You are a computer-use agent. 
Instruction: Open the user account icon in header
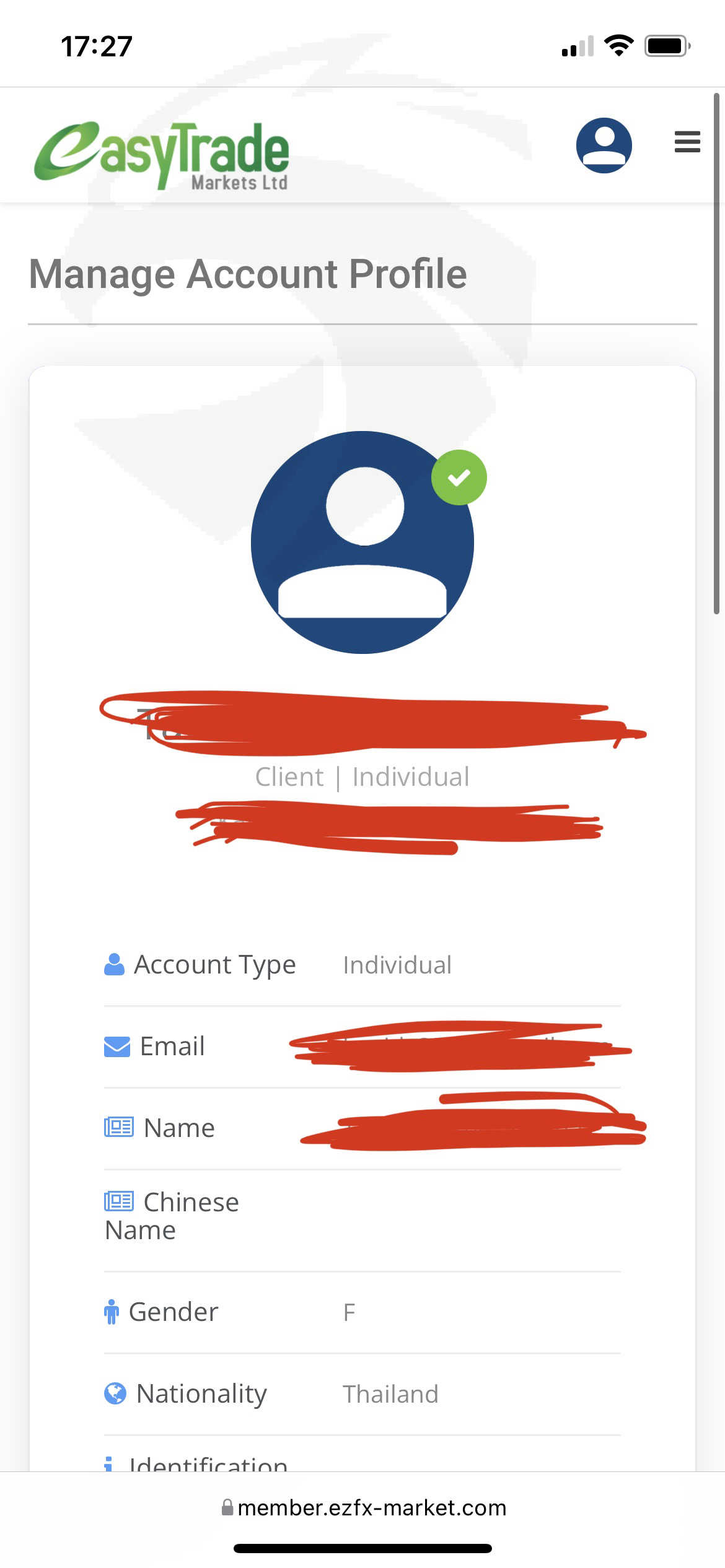604,146
